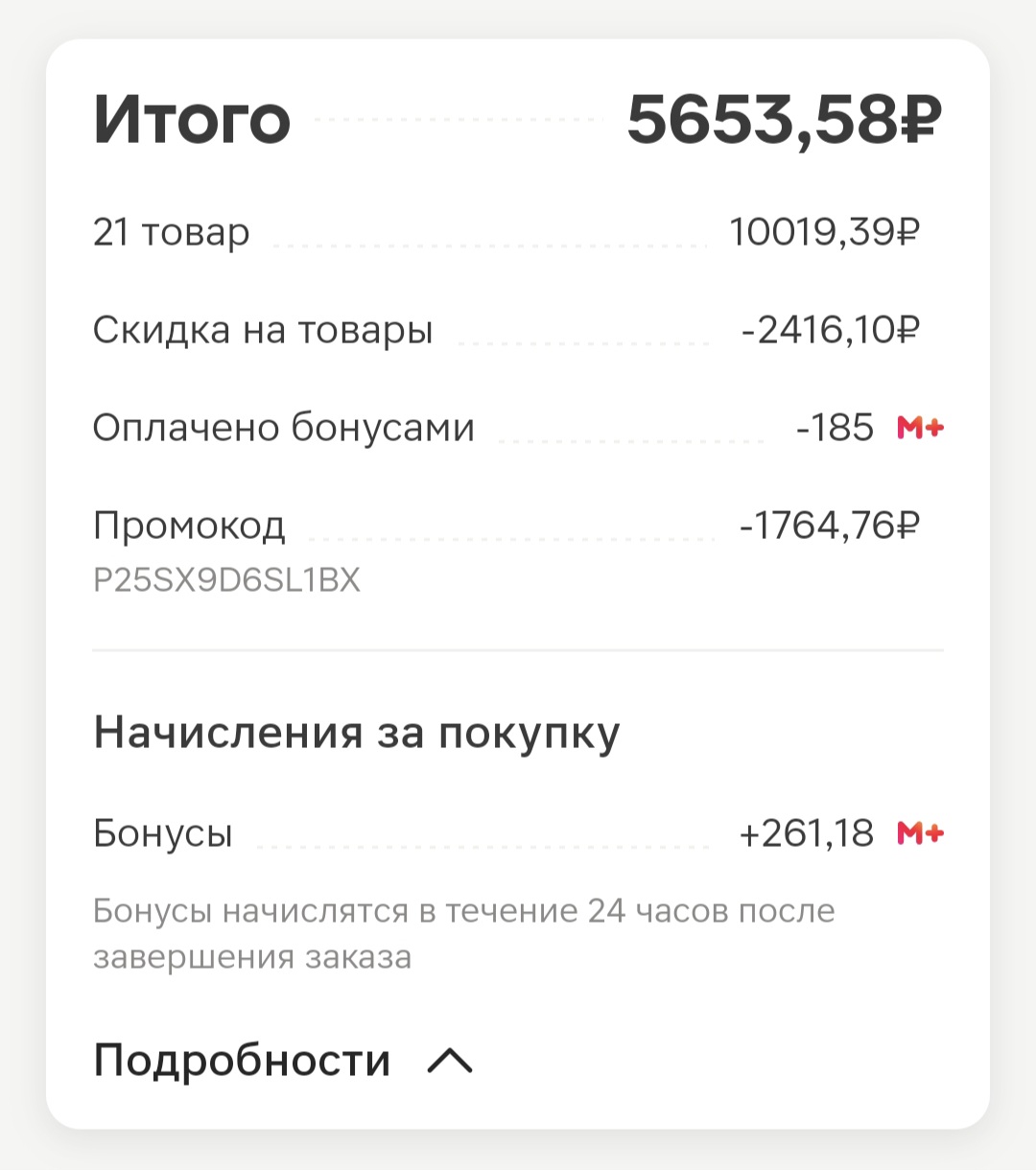The image size is (1036, 1170).
Task: Collapse the Подробности section
Action: tap(449, 1060)
